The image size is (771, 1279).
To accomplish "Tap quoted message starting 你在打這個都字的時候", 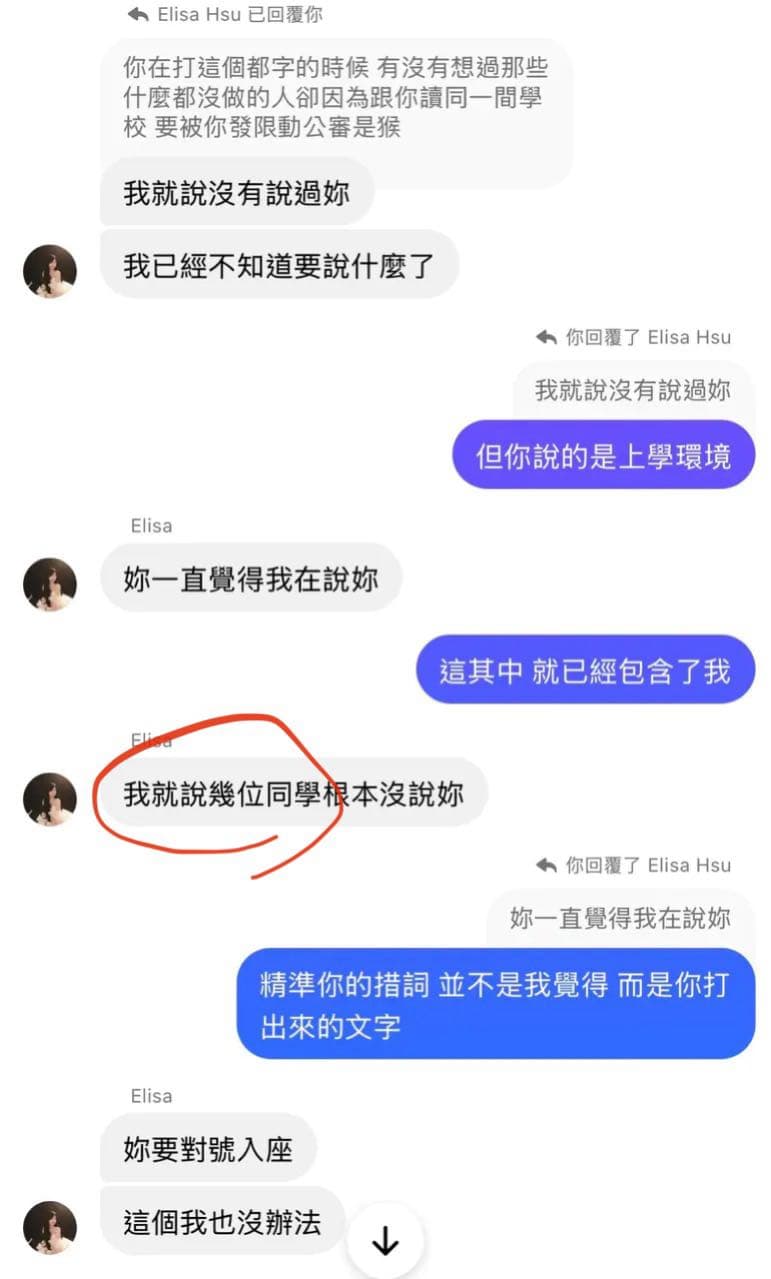I will (x=335, y=98).
